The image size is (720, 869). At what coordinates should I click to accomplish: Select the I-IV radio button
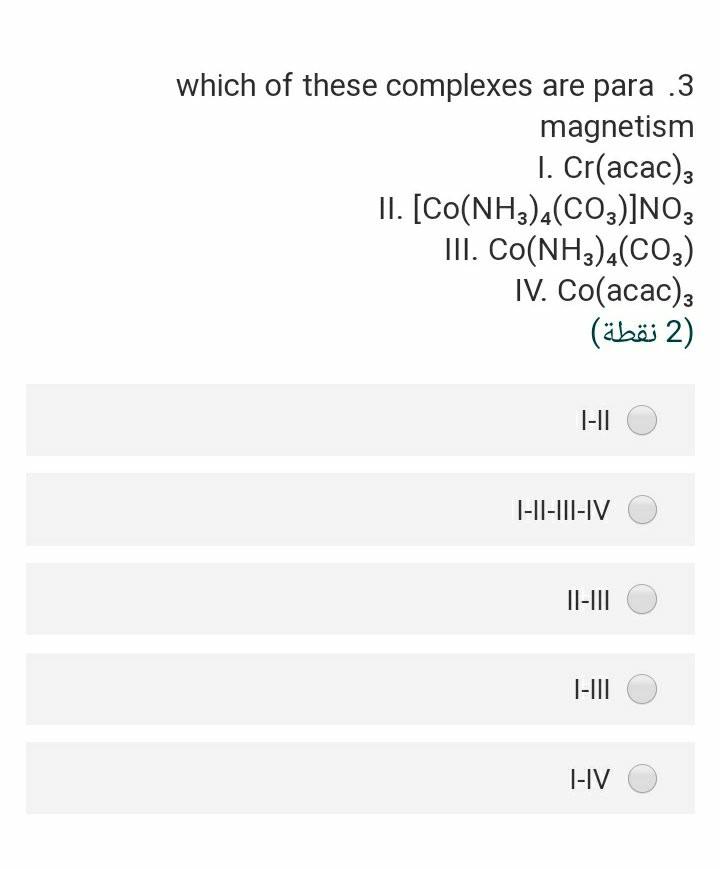point(642,778)
